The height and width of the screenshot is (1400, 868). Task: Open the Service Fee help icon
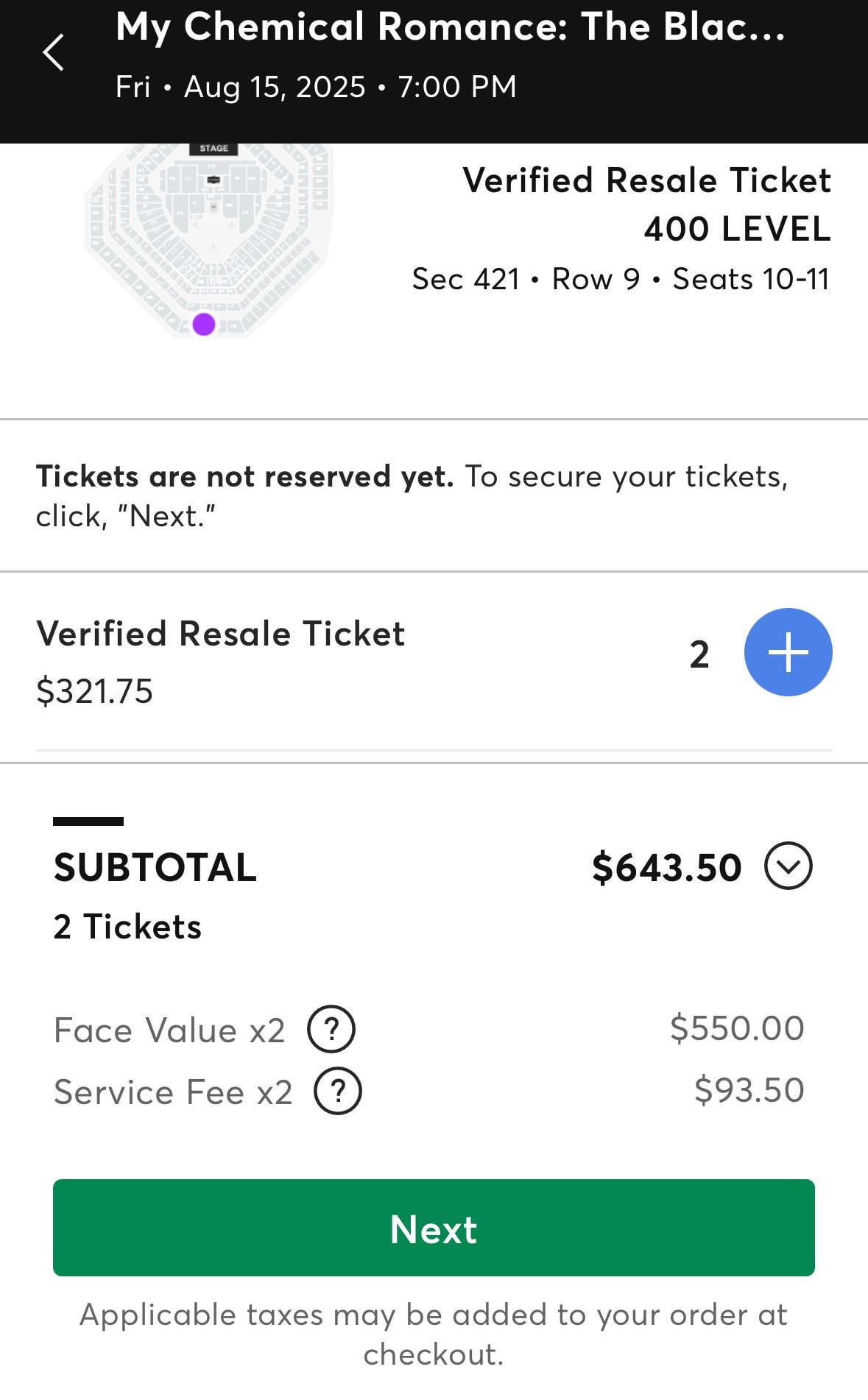tap(338, 1090)
